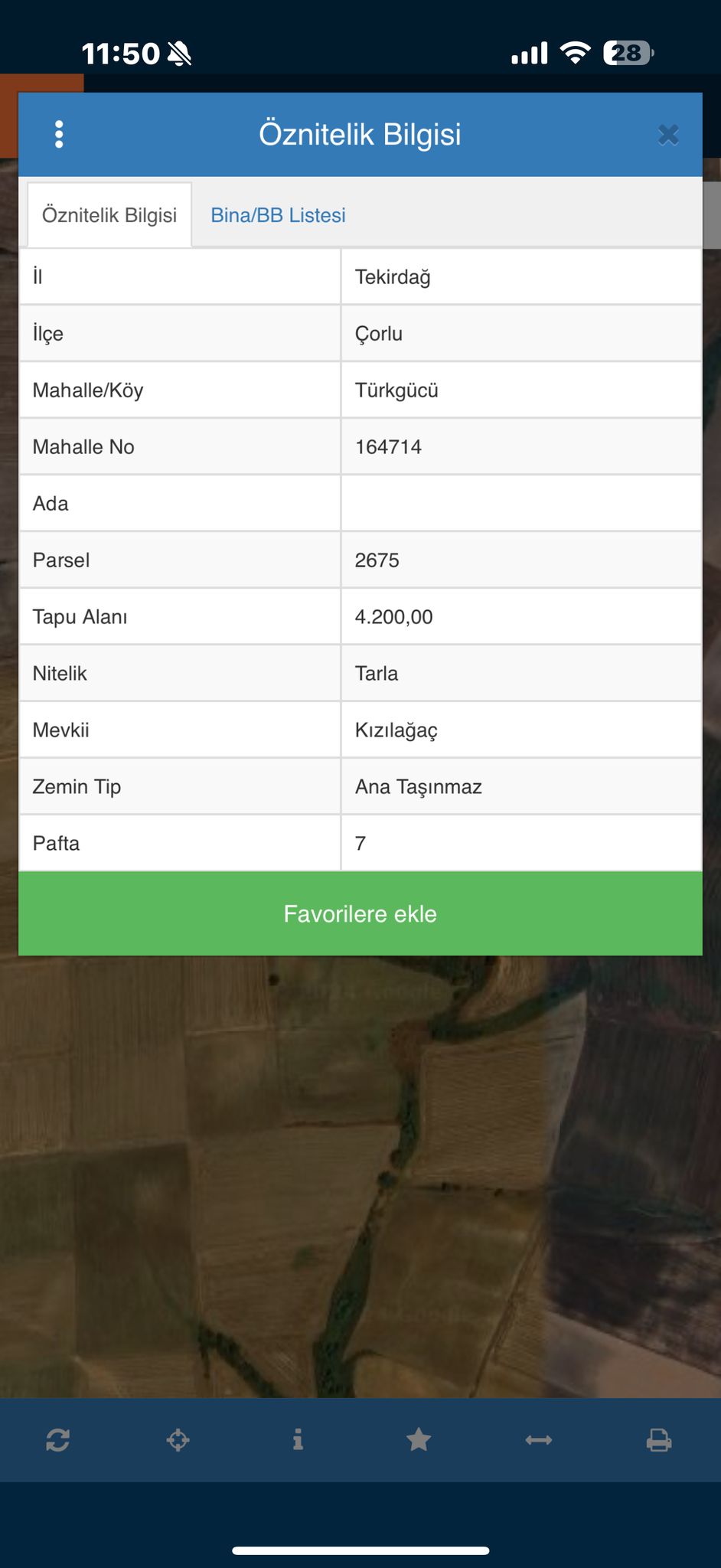Open the three-dot menu in the dialog header
721x1568 pixels.
tap(59, 135)
